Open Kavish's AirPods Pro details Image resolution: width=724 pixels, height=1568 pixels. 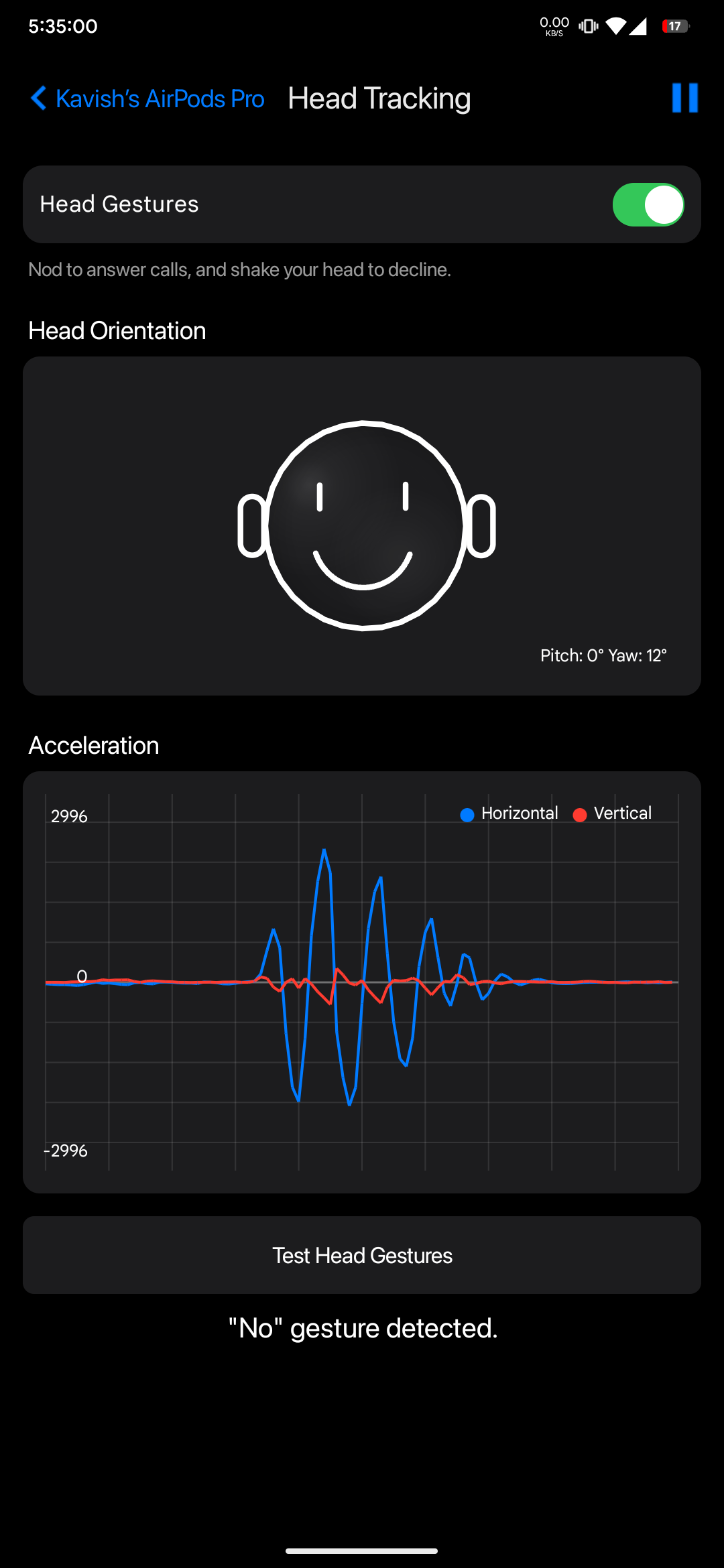tap(160, 99)
